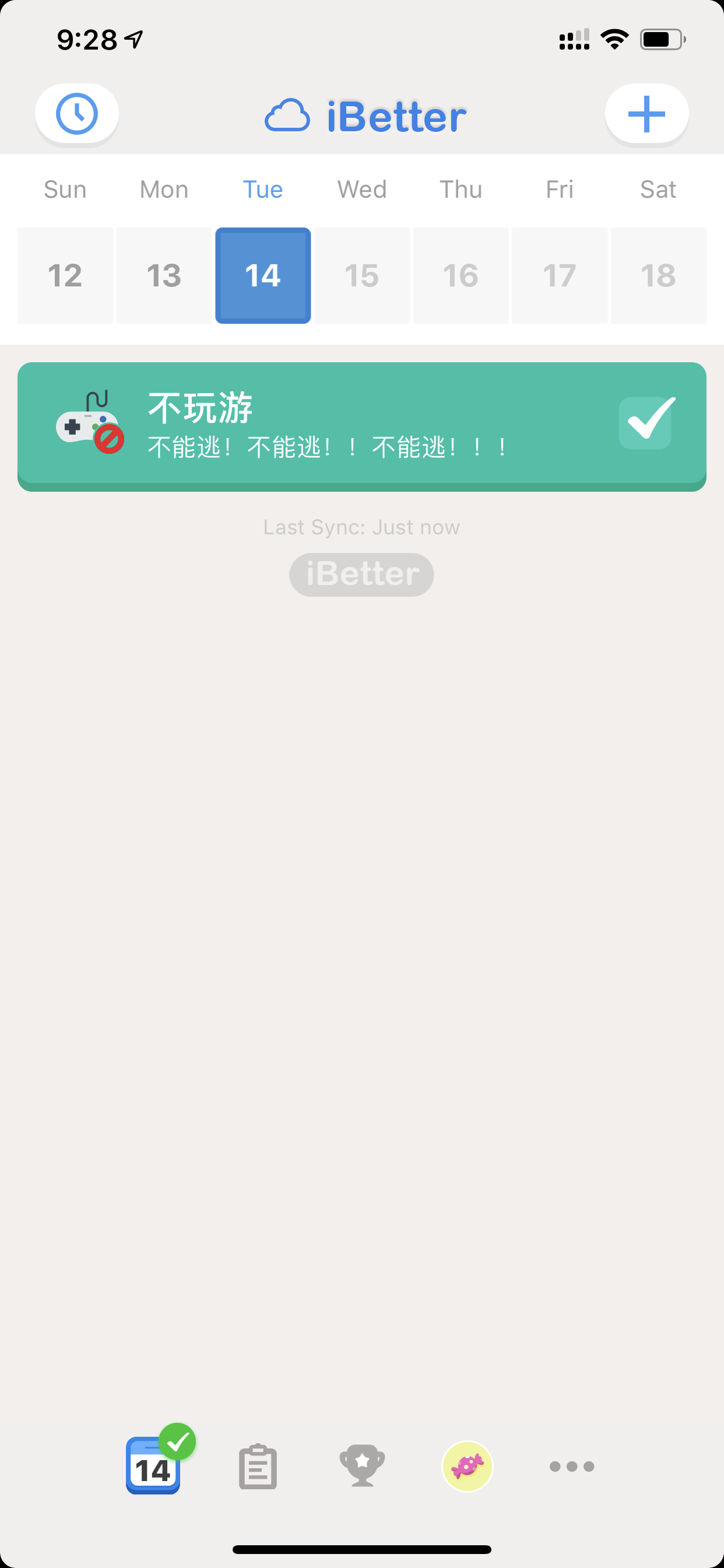
Task: Select Friday the 17th in the calendar
Action: pos(560,276)
